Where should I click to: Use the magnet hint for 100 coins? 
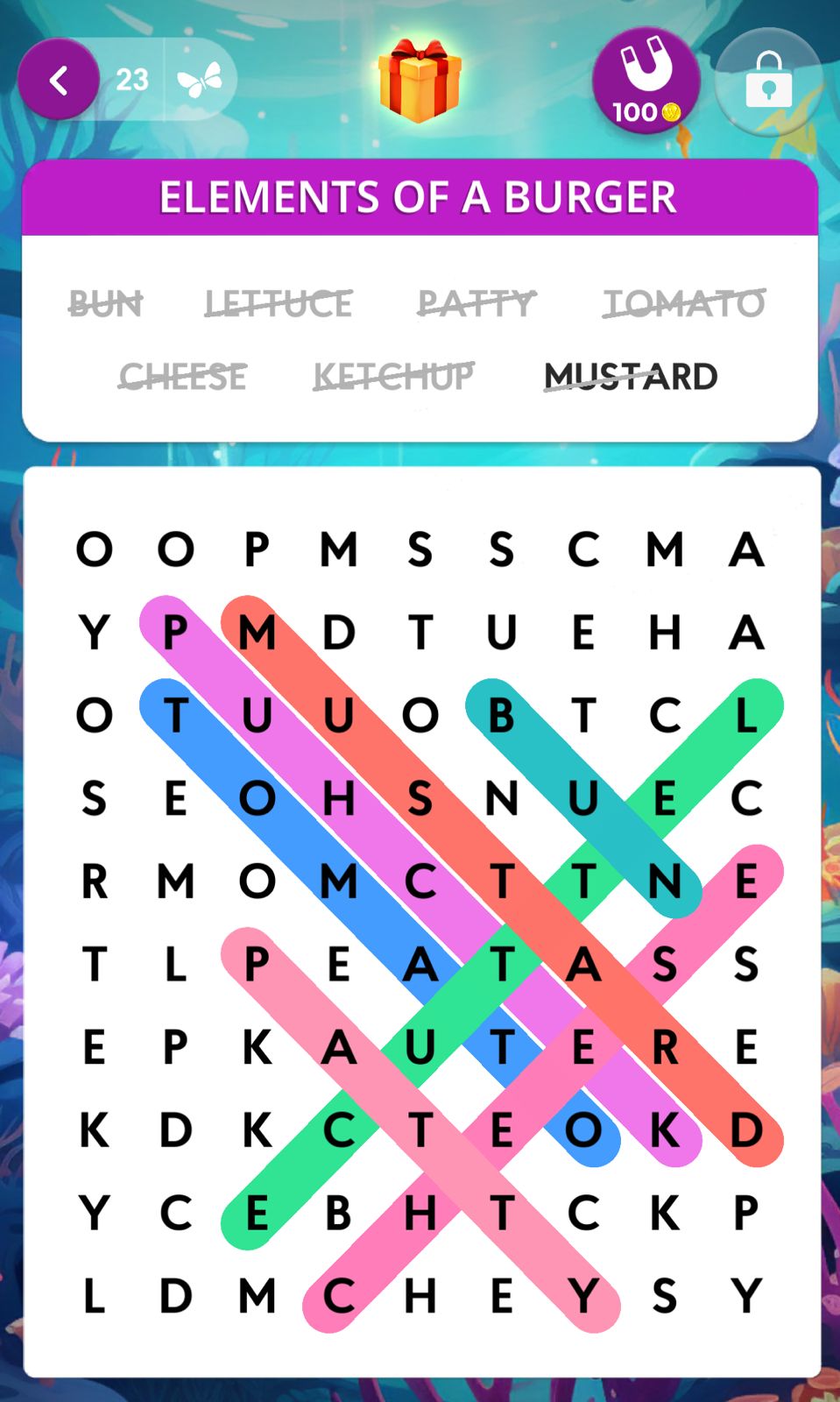[x=646, y=81]
